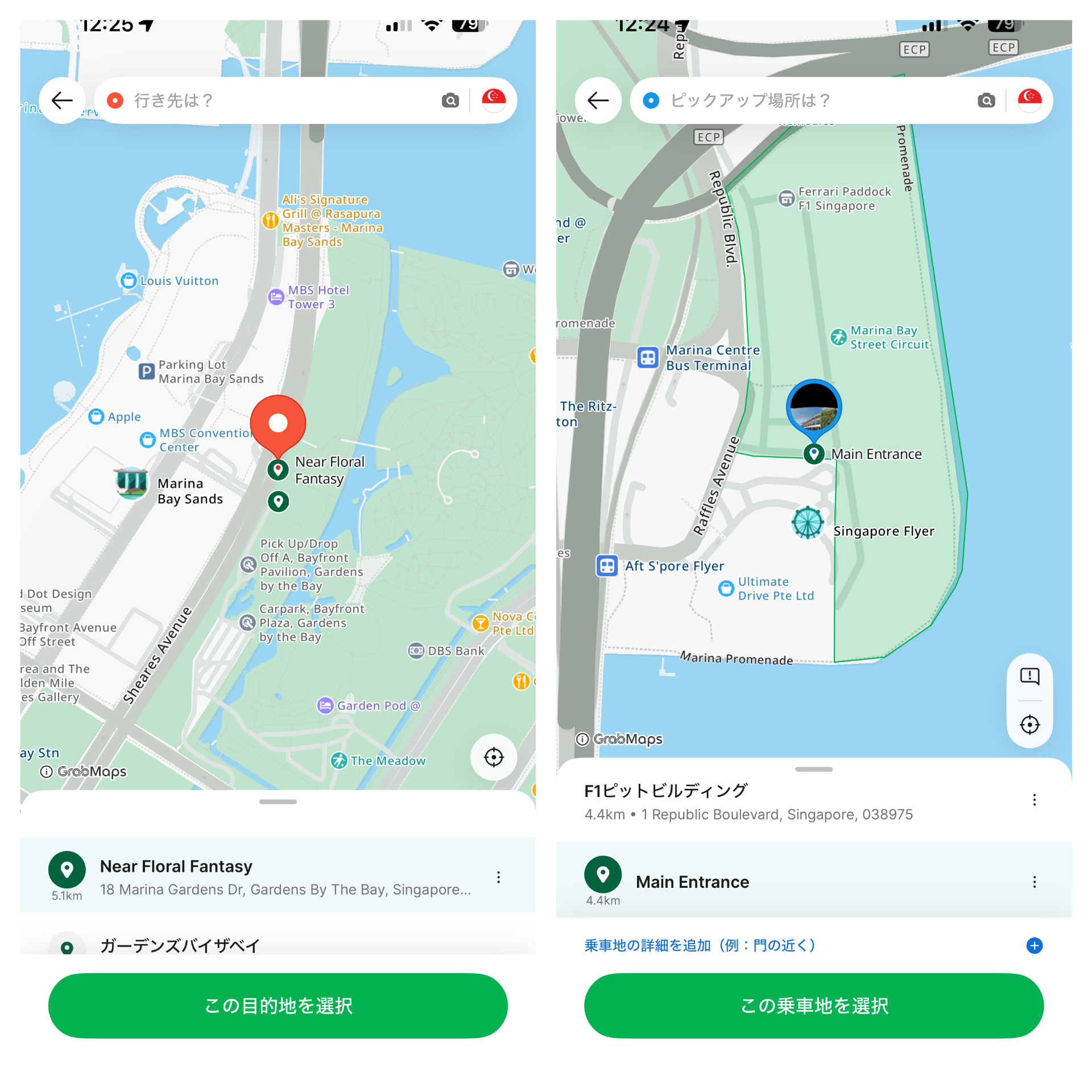Confirm with the この目的地を選択 button

pos(278,1005)
